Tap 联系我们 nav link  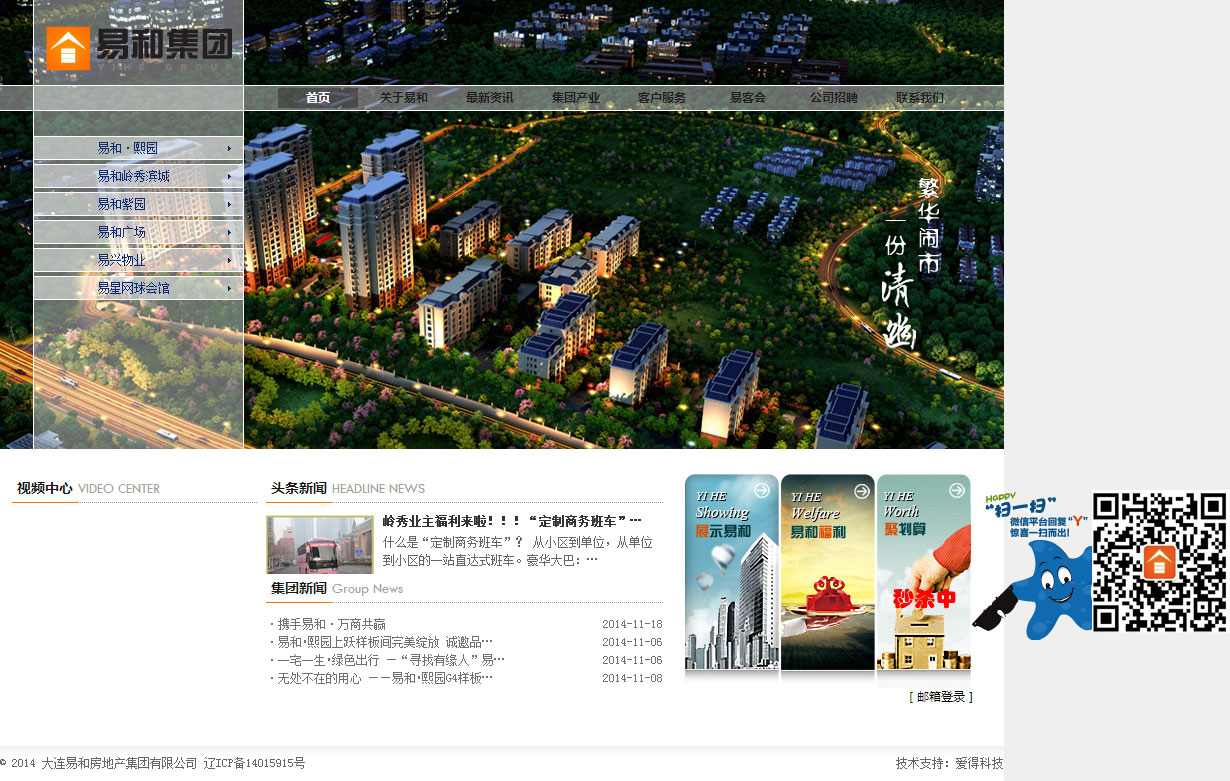[x=920, y=98]
